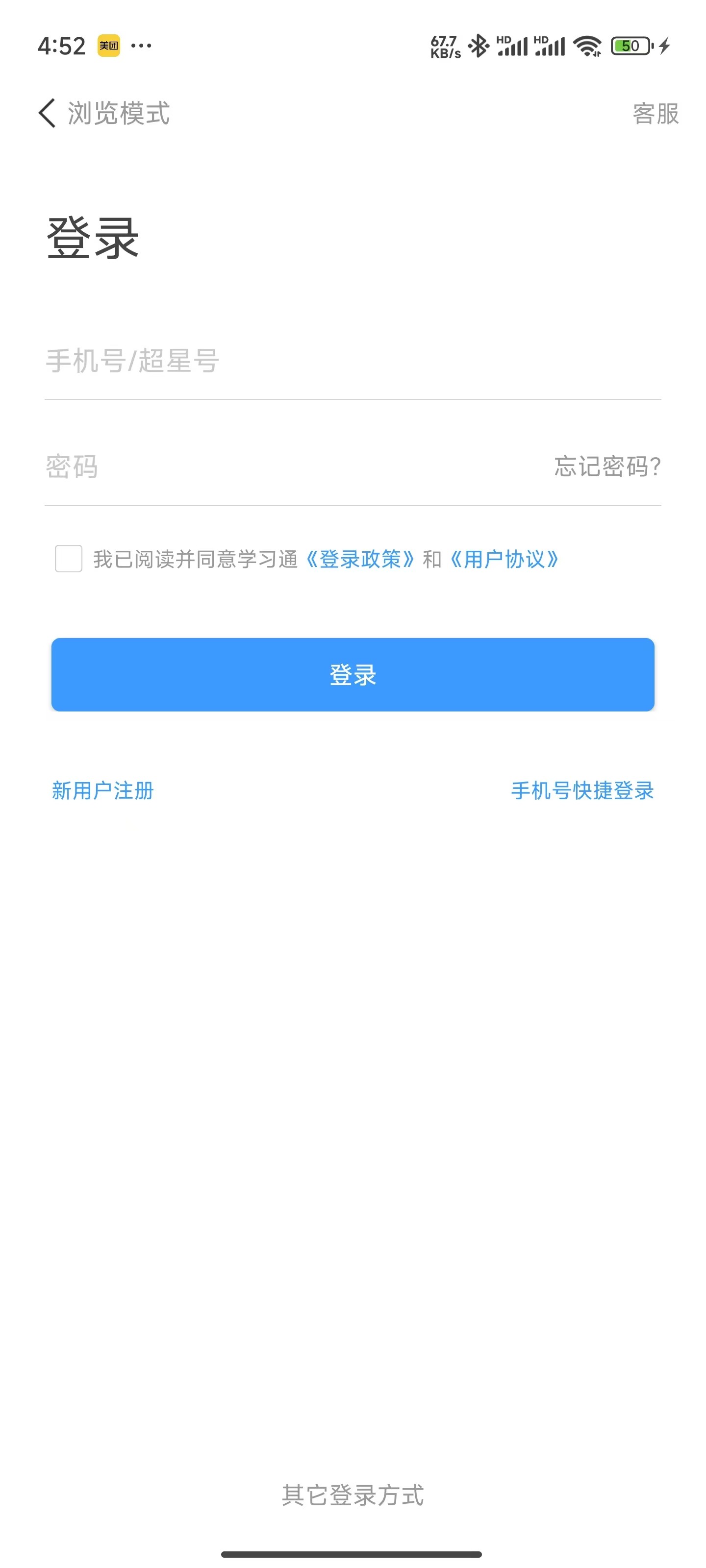Switch to 手机号快捷登录

click(x=582, y=790)
